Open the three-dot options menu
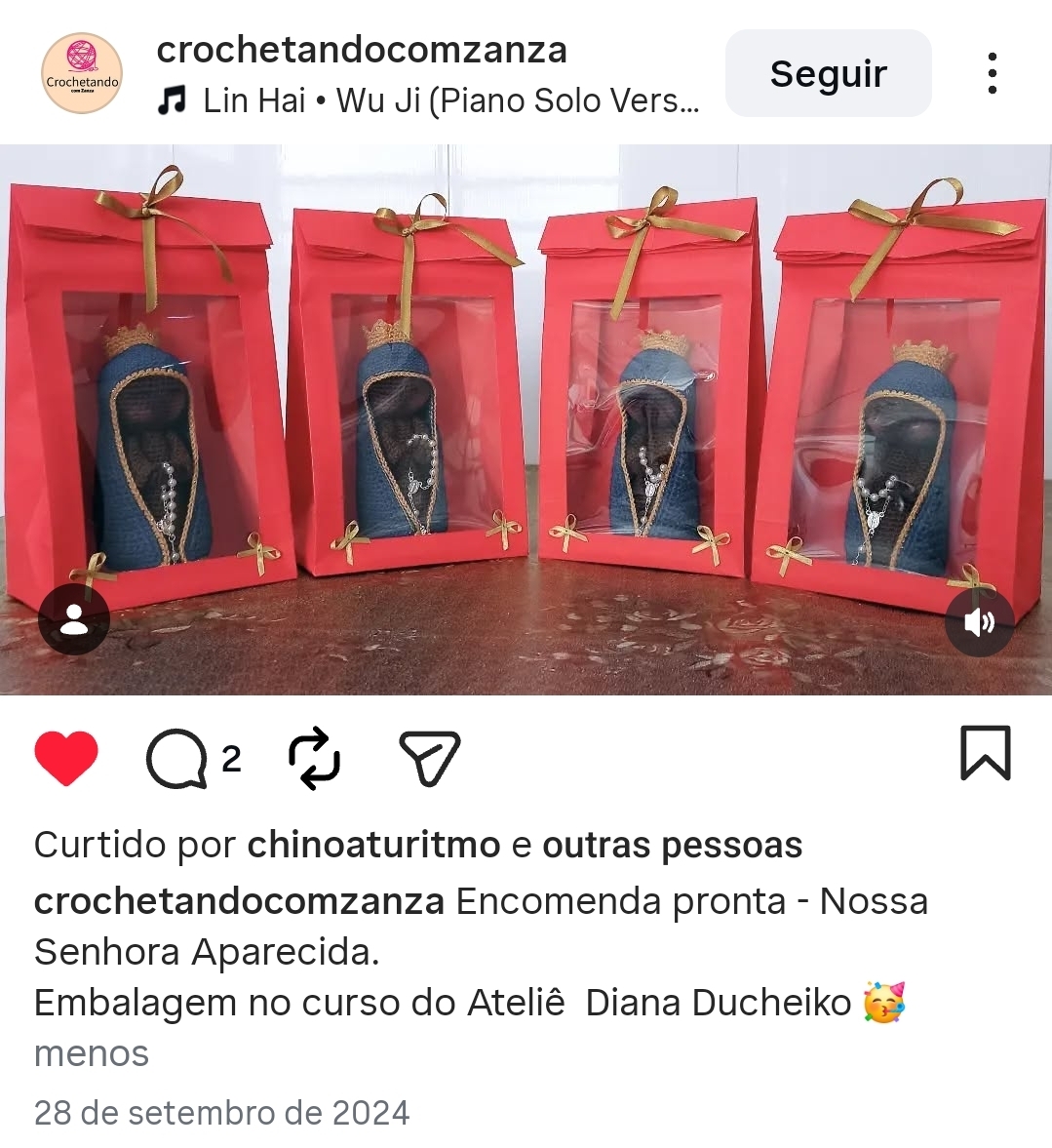This screenshot has height=1148, width=1052. click(993, 72)
